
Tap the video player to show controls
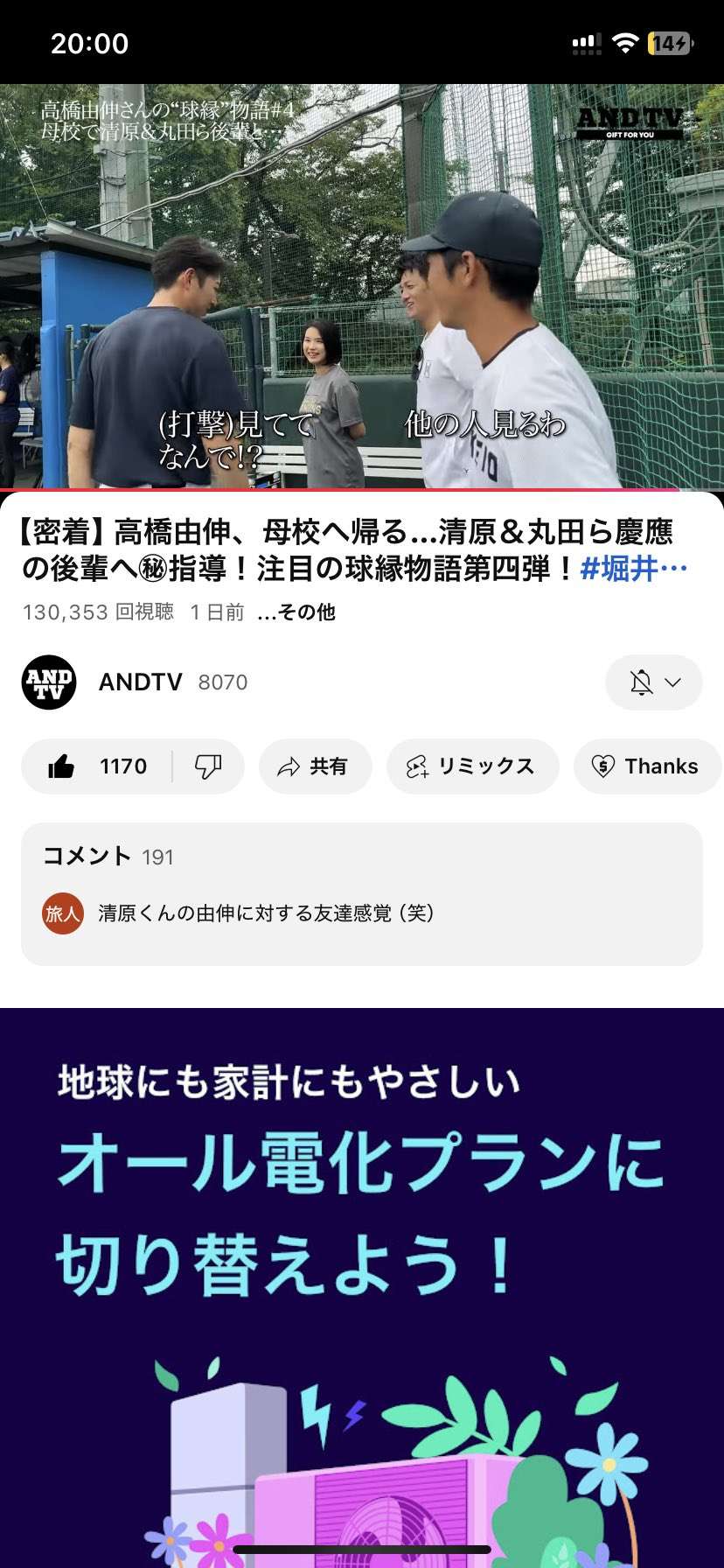coord(362,285)
